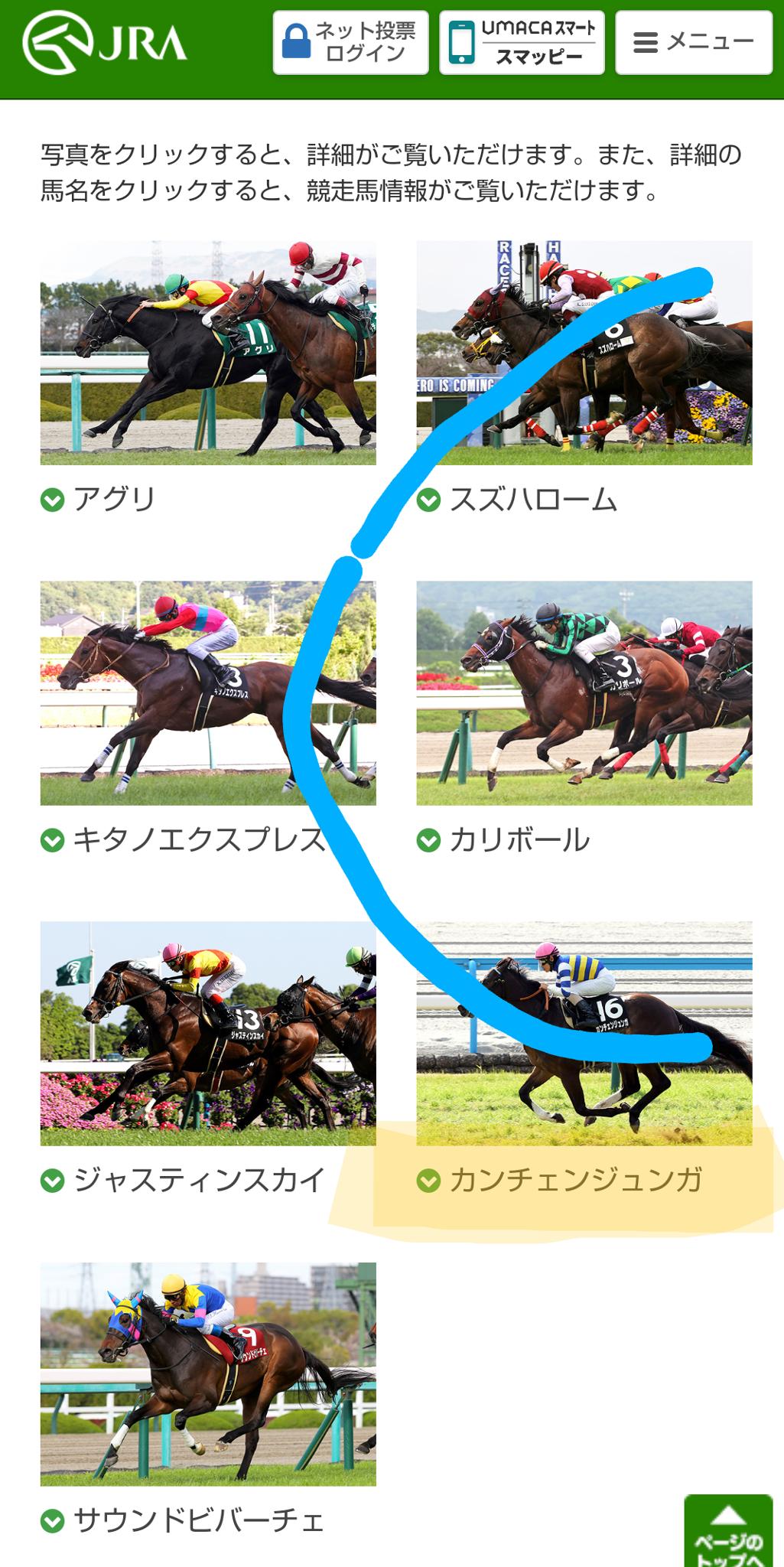Go to the JRA home logo
The width and height of the screenshot is (784, 1567).
click(105, 44)
